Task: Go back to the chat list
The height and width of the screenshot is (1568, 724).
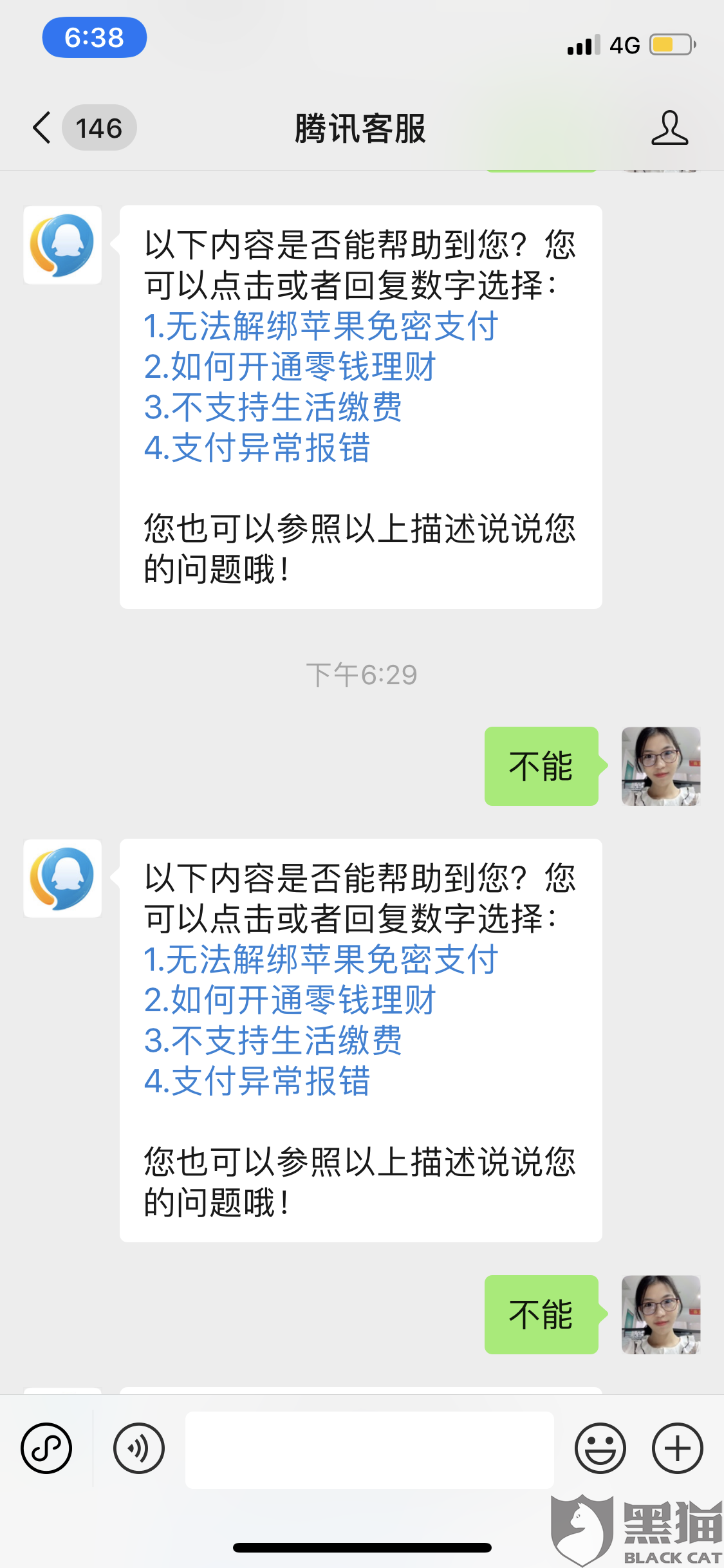Action: pyautogui.click(x=42, y=127)
